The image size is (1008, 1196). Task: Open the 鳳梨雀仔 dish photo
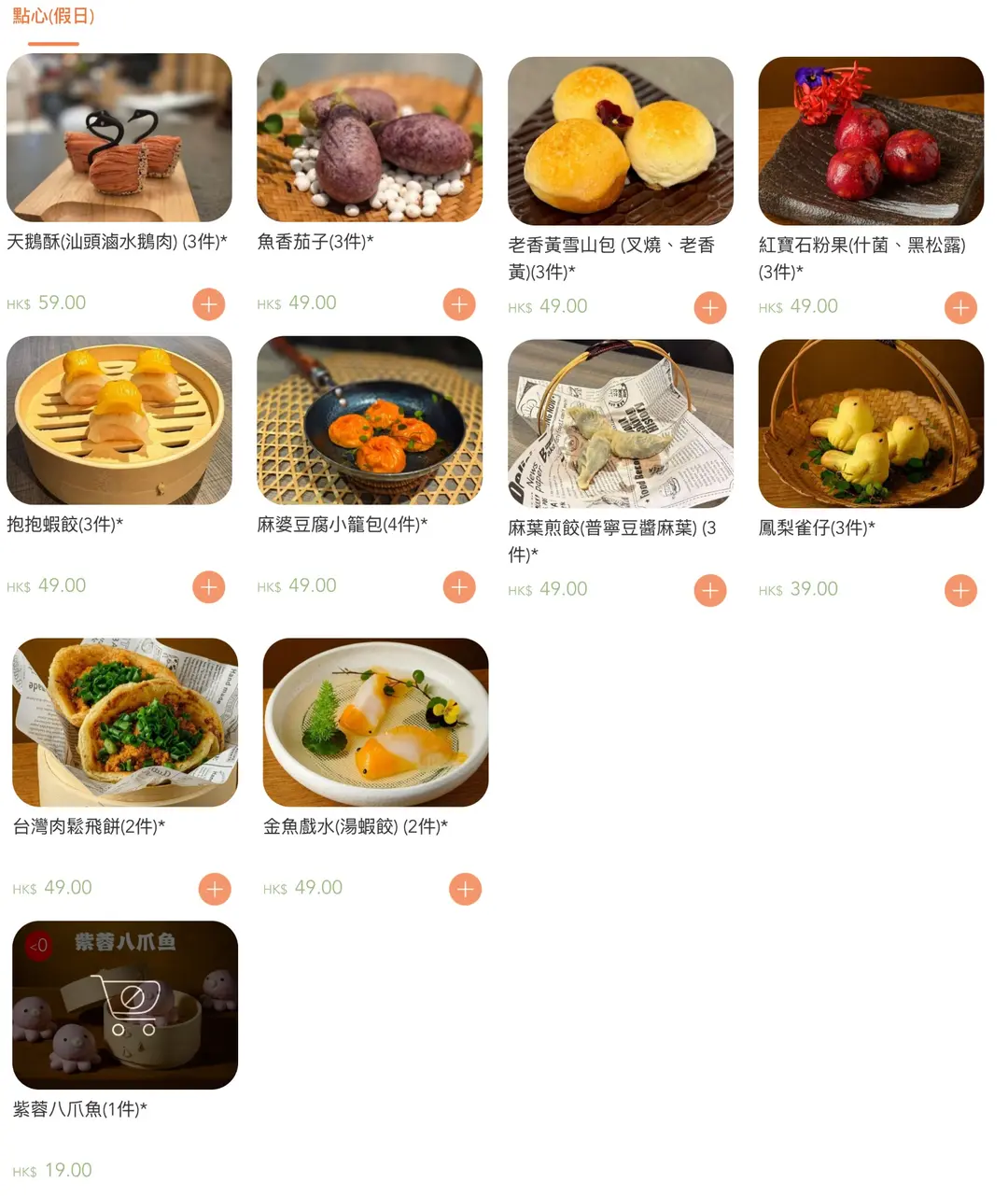[x=871, y=424]
